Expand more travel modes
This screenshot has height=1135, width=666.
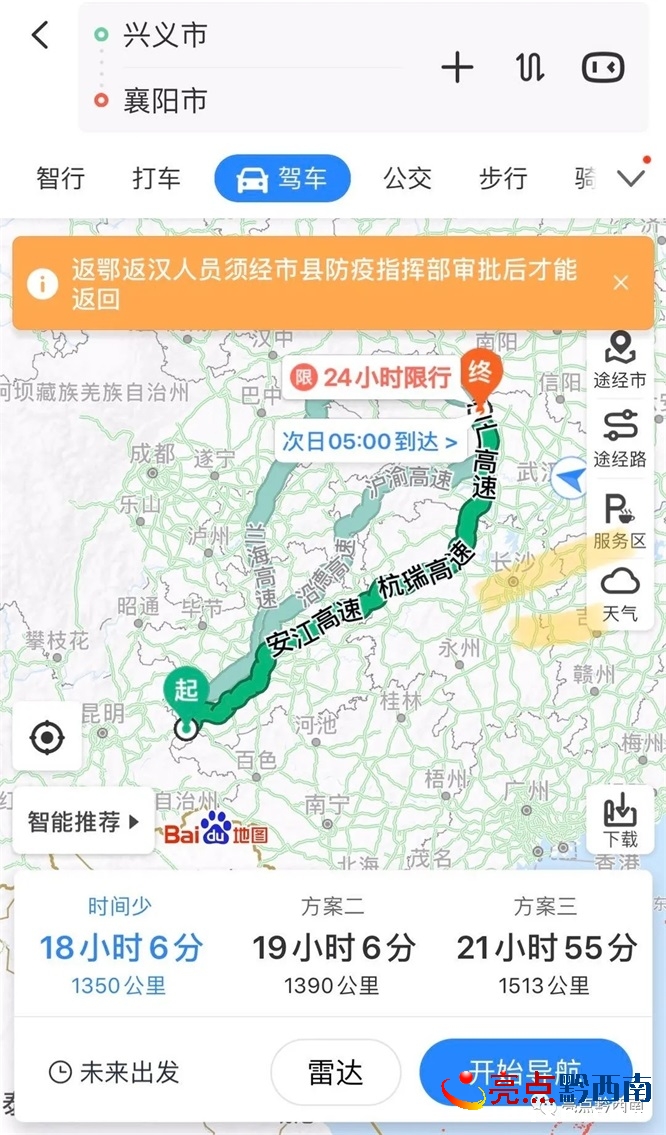coord(632,178)
